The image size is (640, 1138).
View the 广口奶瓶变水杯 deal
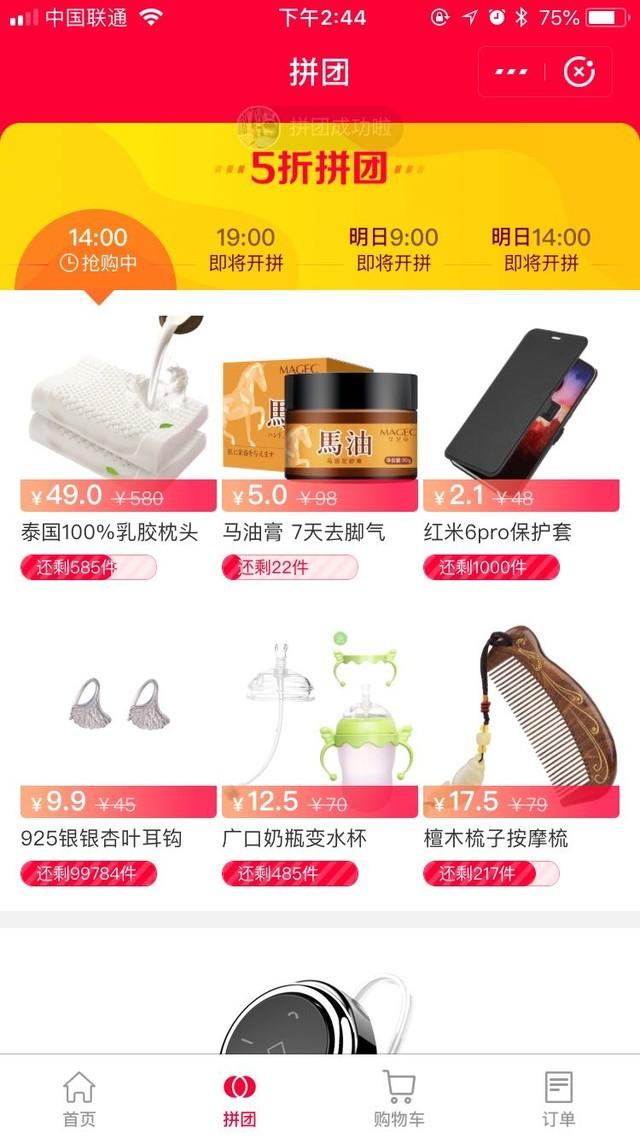(319, 755)
